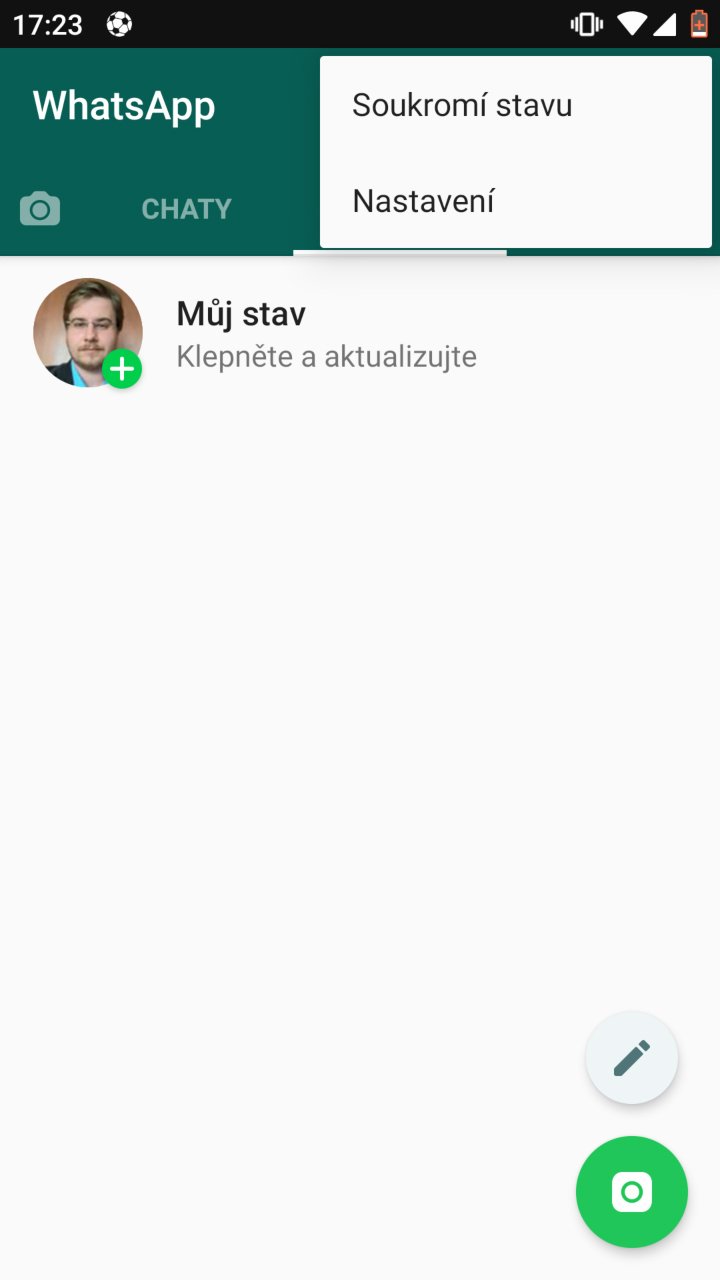The image size is (720, 1280).
Task: Tap the green camera floating button
Action: (632, 1192)
